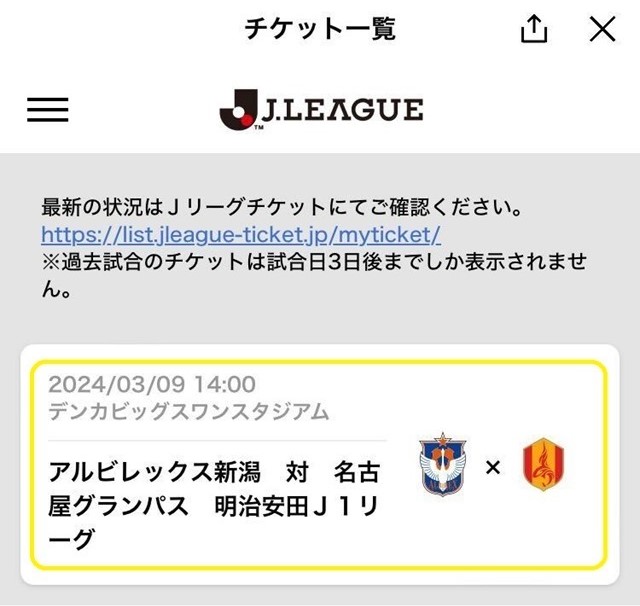Close the ticket list window
Viewport: 640px width, 606px height.
click(602, 30)
